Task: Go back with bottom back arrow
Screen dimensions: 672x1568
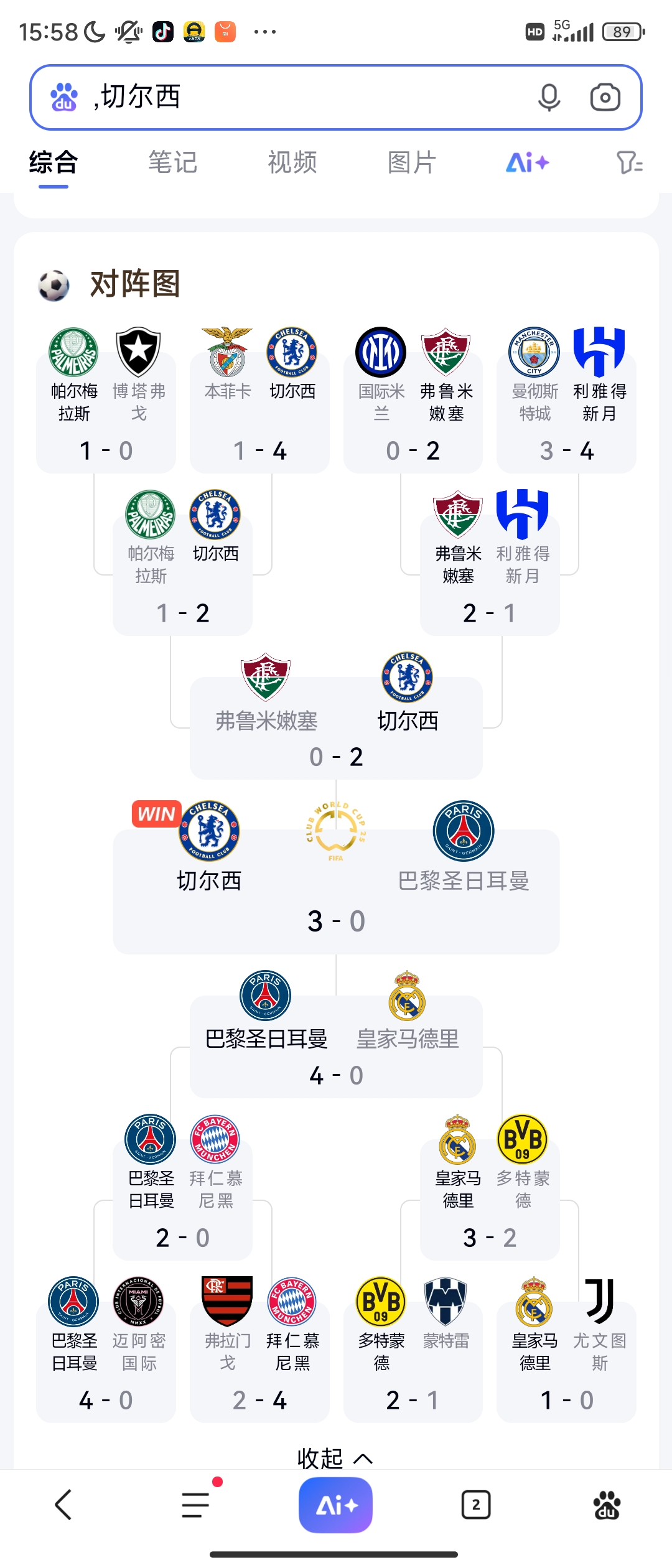Action: tap(63, 1505)
